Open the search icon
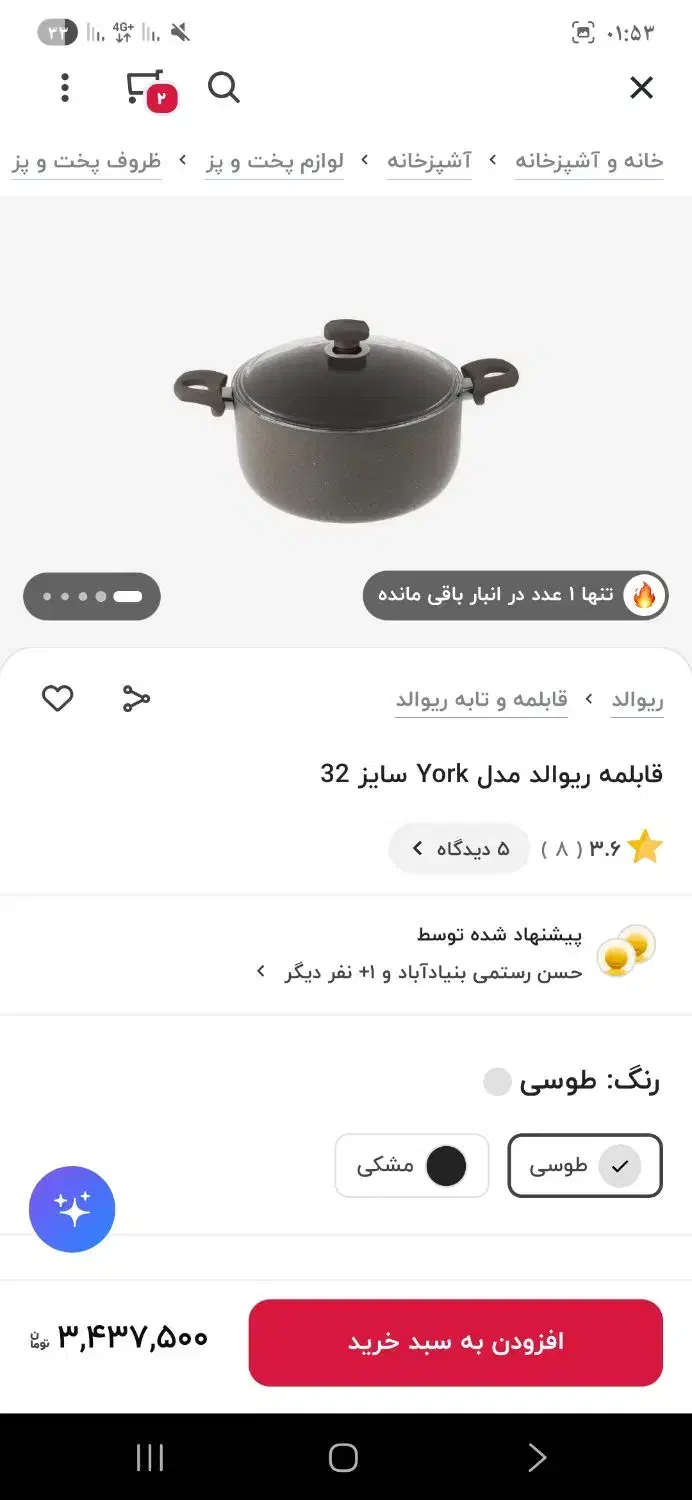This screenshot has height=1500, width=692. (224, 88)
